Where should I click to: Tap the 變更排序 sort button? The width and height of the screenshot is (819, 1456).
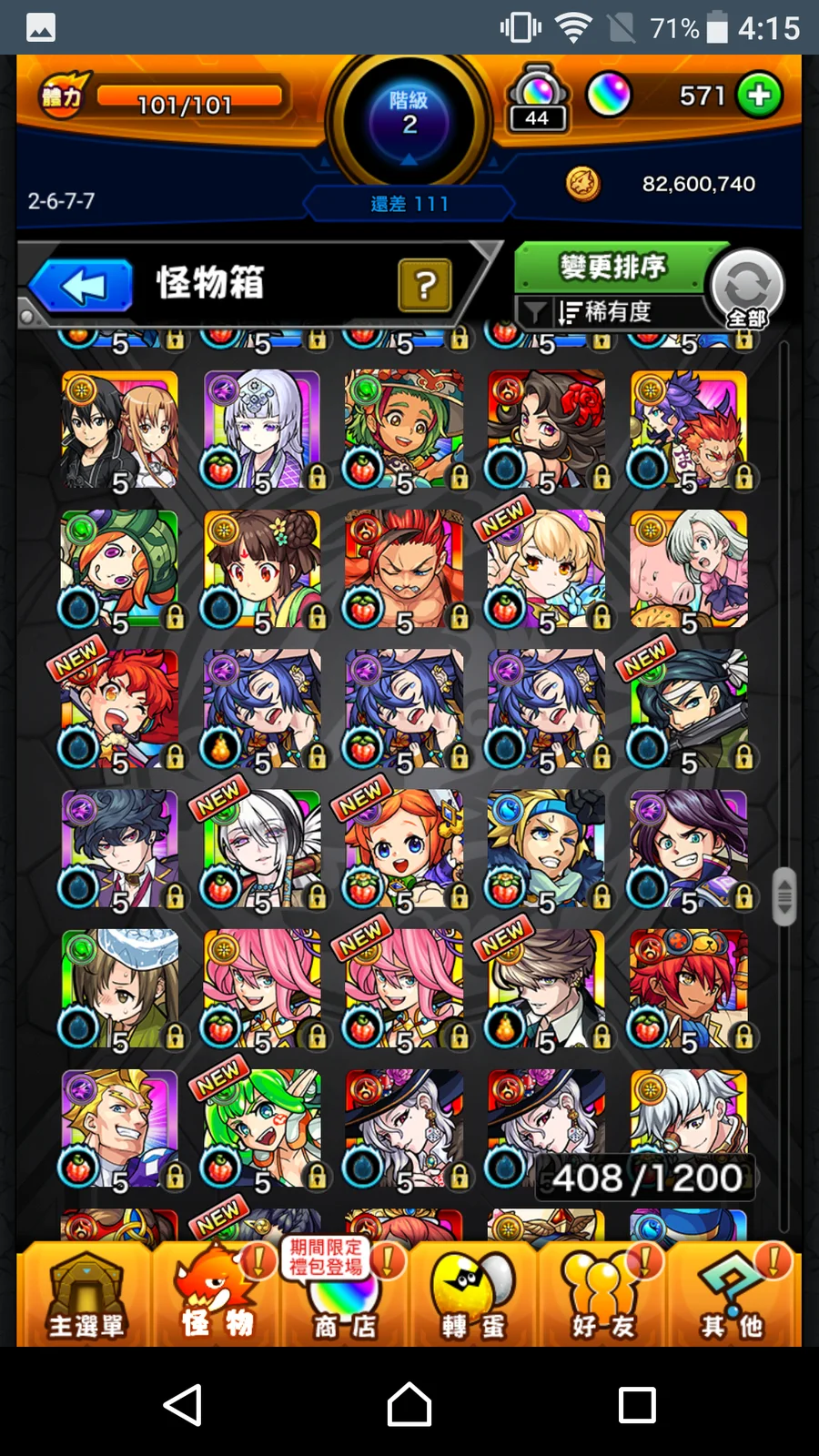[612, 267]
